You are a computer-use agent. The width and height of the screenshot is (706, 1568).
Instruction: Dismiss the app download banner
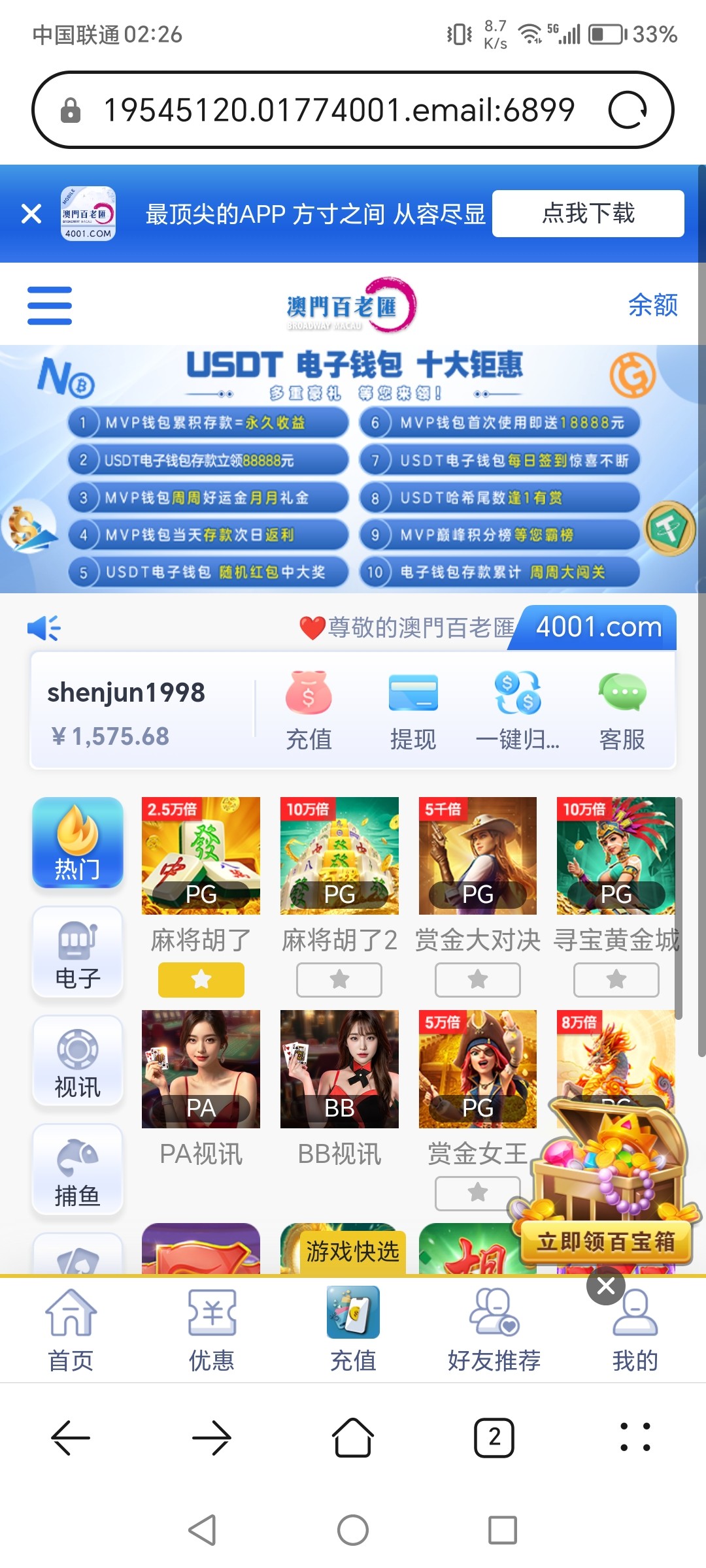[x=31, y=214]
